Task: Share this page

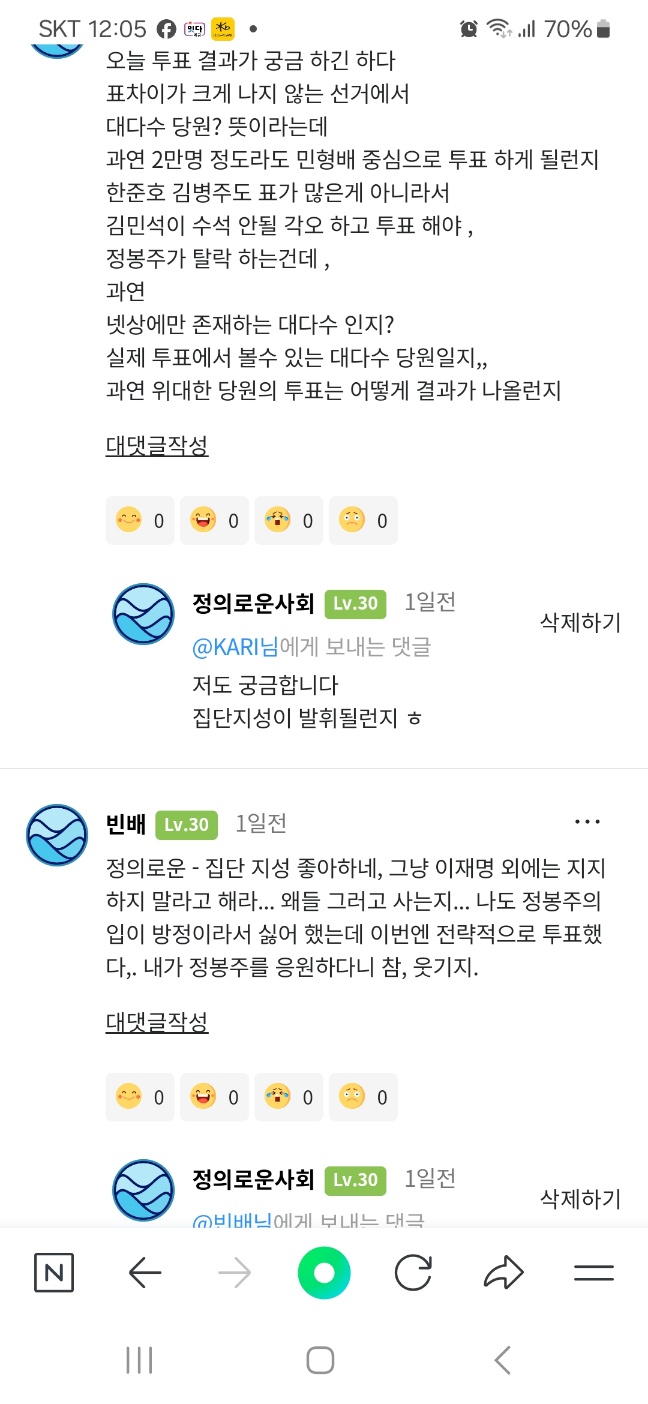Action: 503,1273
